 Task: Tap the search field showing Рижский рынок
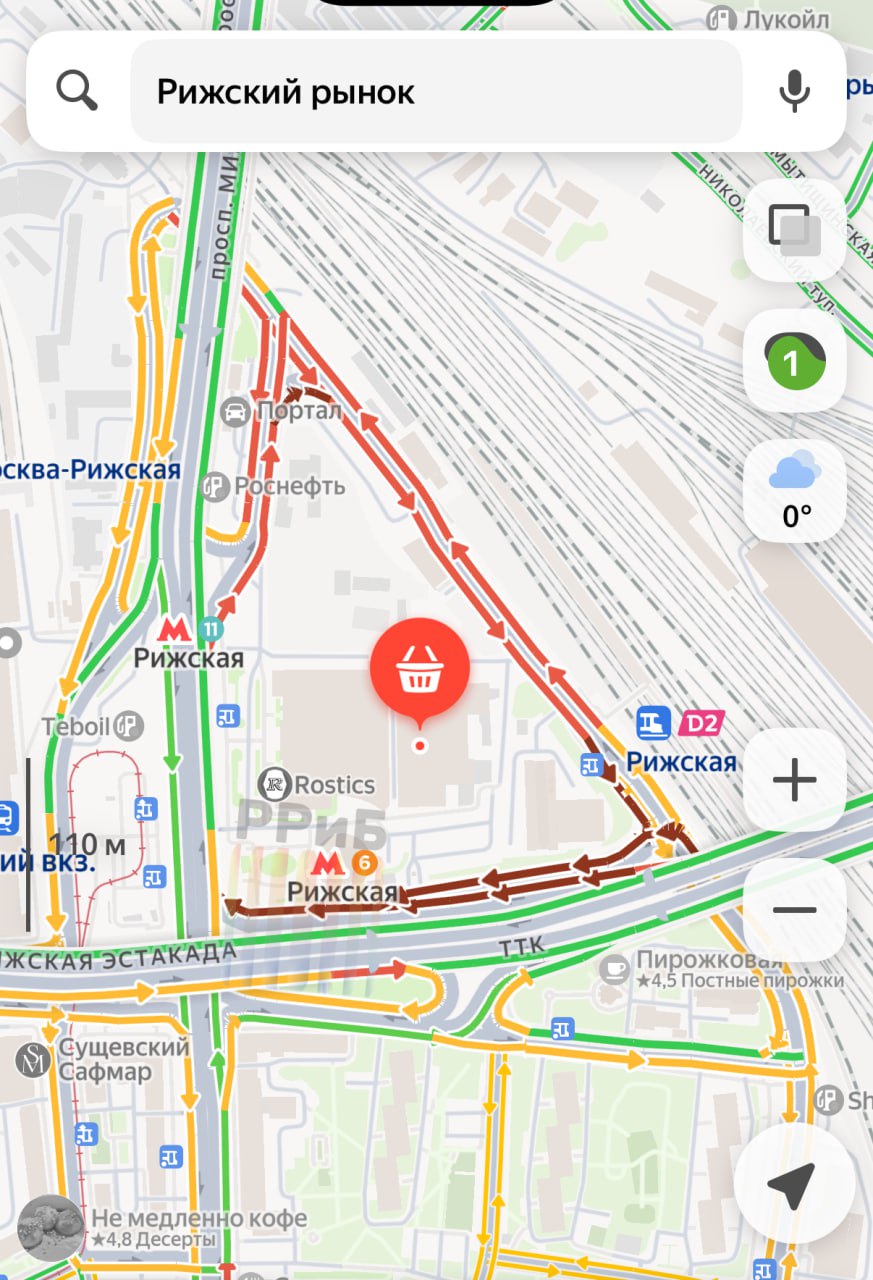[436, 92]
